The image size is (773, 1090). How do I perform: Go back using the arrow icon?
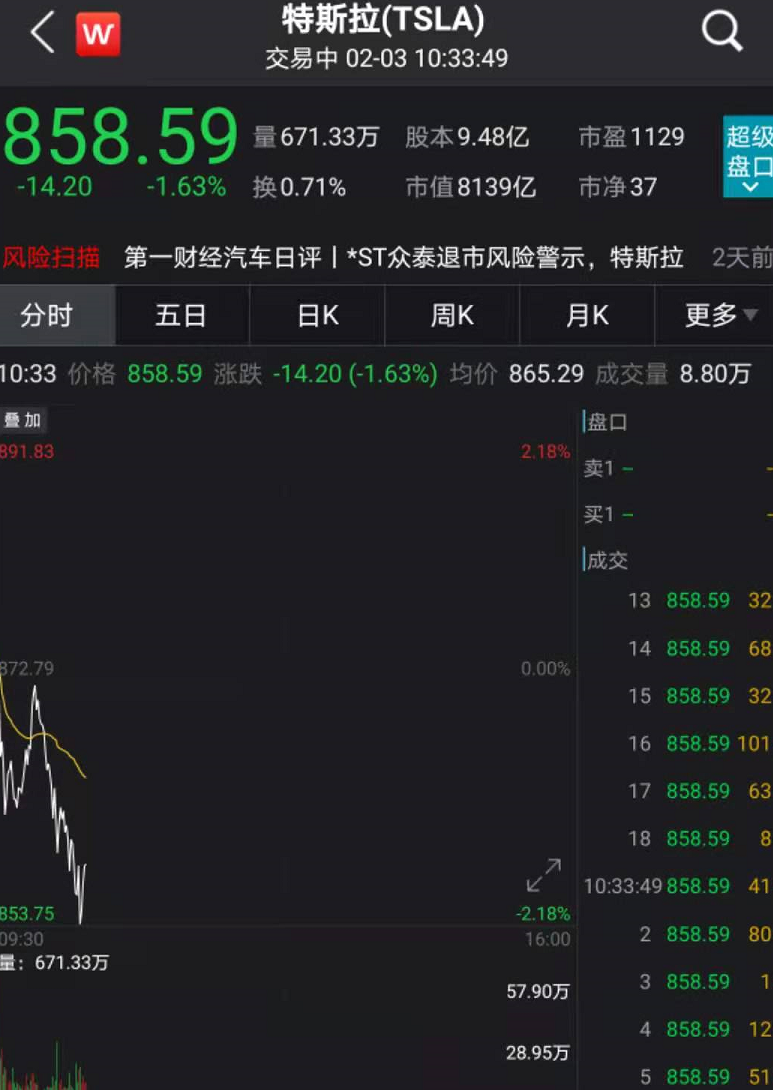point(42,34)
